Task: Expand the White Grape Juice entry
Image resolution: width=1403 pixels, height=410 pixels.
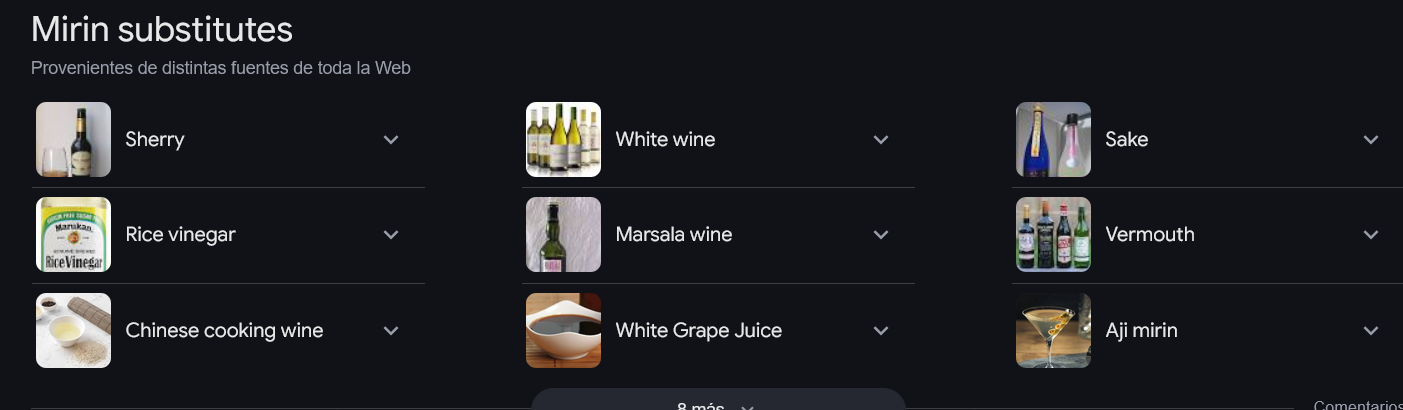Action: pyautogui.click(x=881, y=331)
